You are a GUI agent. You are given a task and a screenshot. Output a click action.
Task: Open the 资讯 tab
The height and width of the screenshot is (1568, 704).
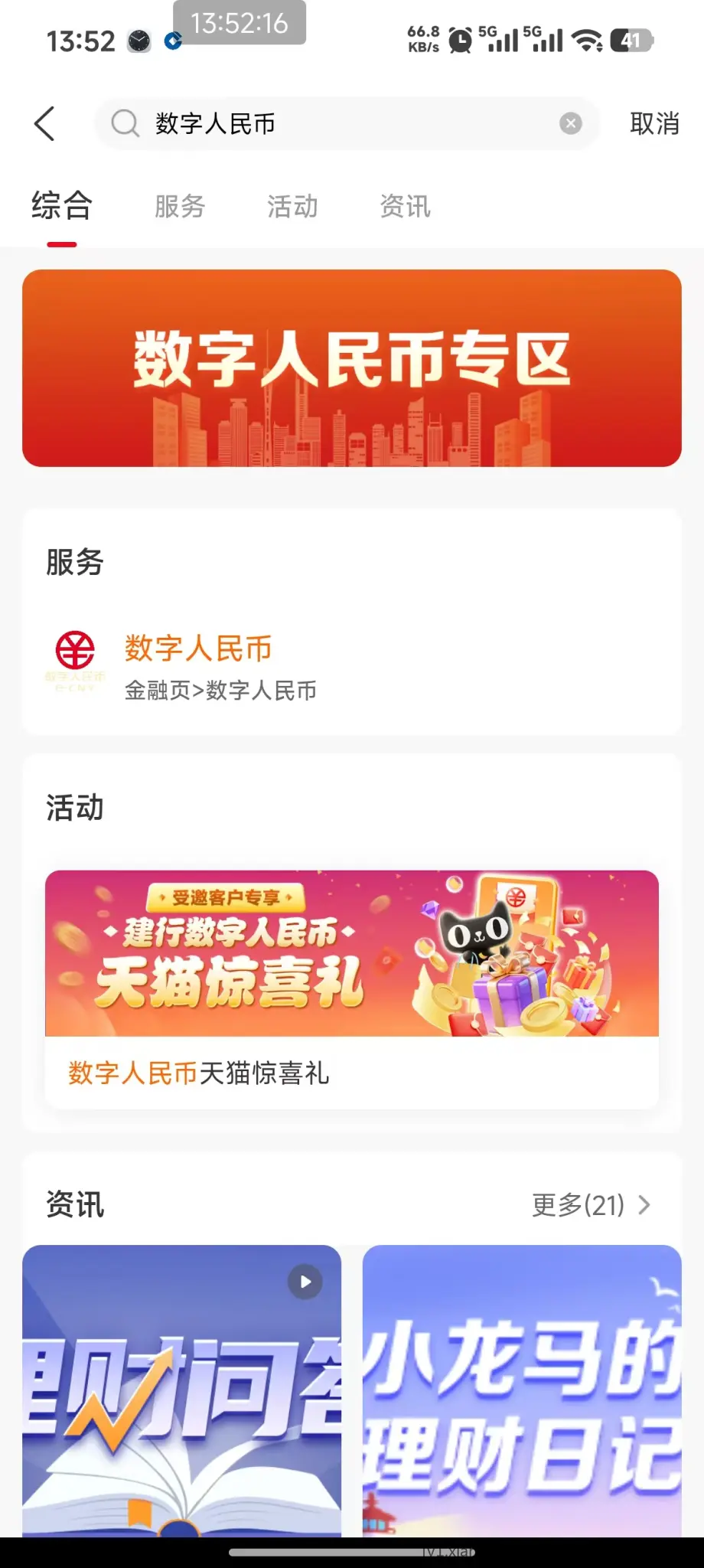pyautogui.click(x=404, y=207)
